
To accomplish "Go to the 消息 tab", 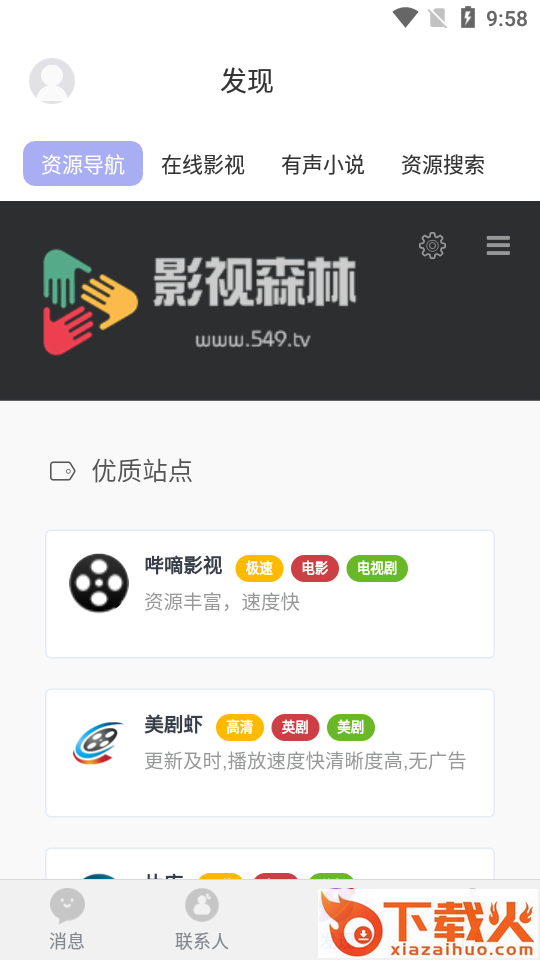I will click(x=67, y=920).
